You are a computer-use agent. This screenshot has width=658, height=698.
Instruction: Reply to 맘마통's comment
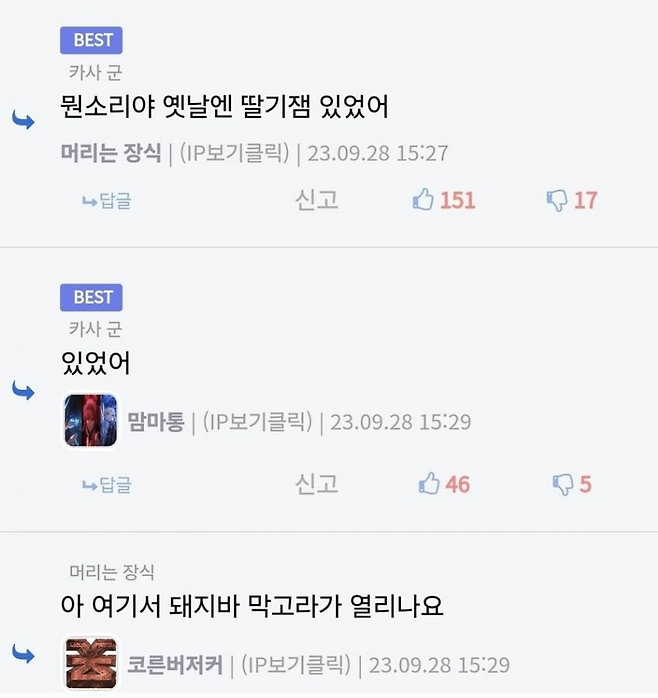point(107,485)
